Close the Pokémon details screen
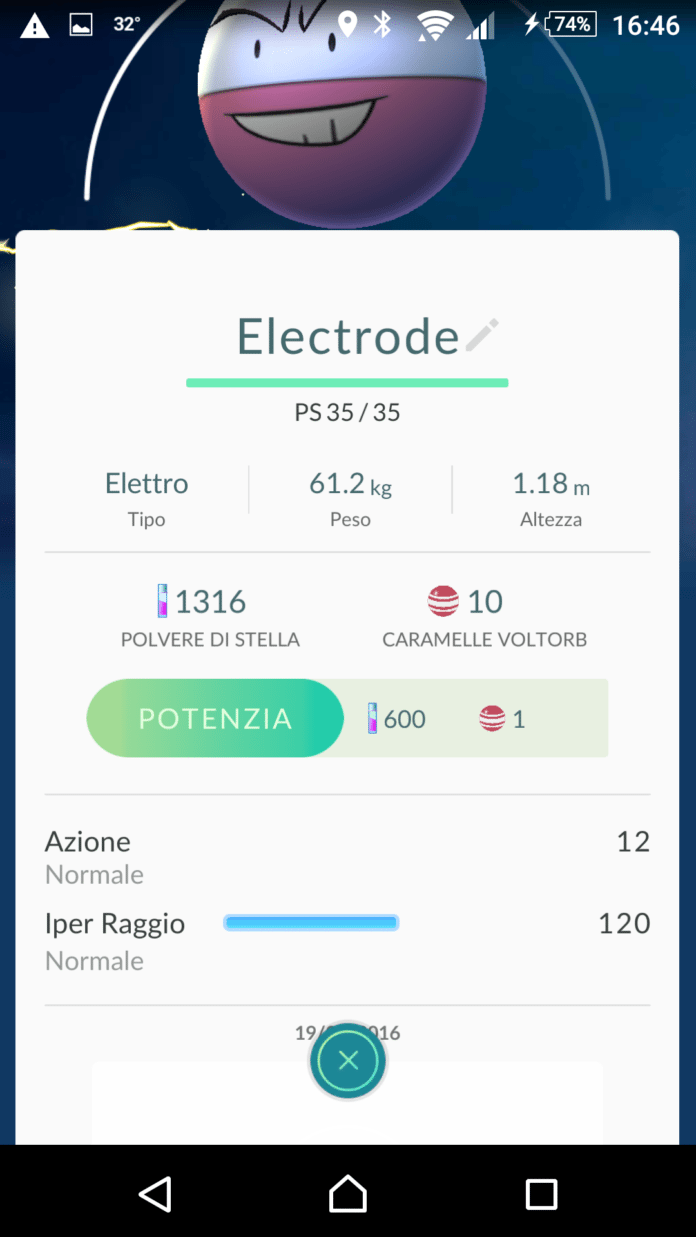The width and height of the screenshot is (696, 1237). click(x=348, y=1061)
